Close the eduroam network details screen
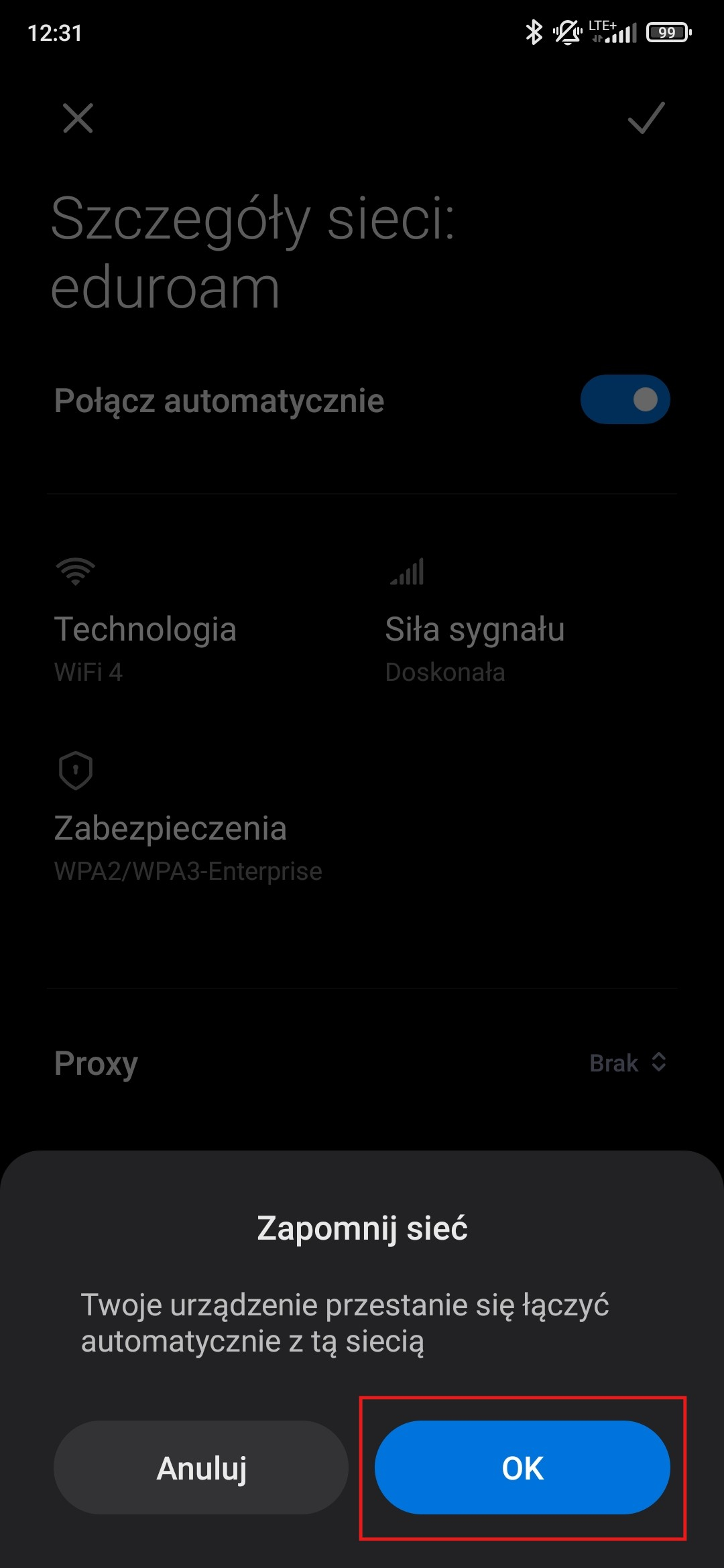 (x=78, y=119)
